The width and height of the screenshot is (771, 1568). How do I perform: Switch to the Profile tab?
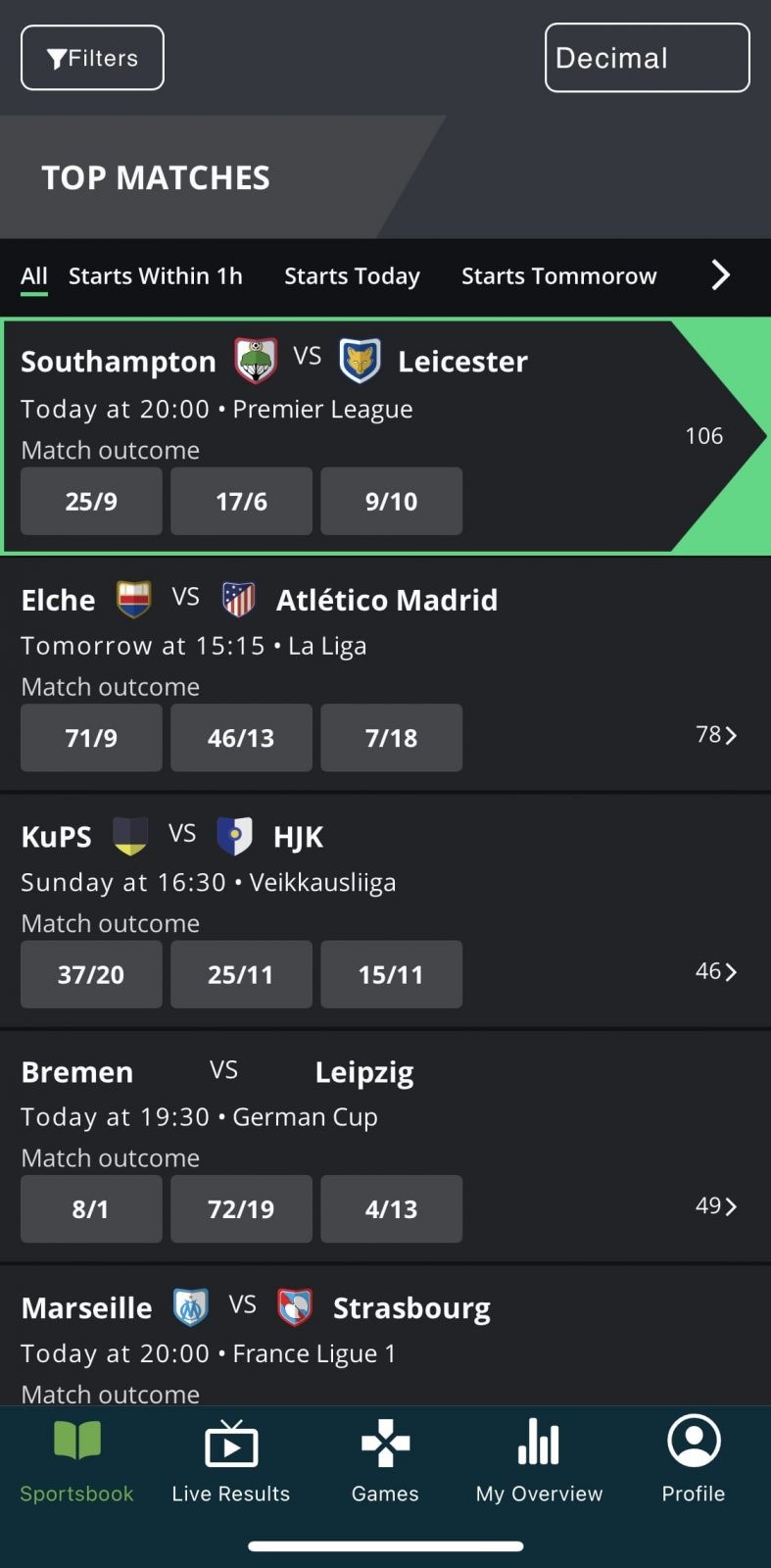pyautogui.click(x=694, y=1462)
